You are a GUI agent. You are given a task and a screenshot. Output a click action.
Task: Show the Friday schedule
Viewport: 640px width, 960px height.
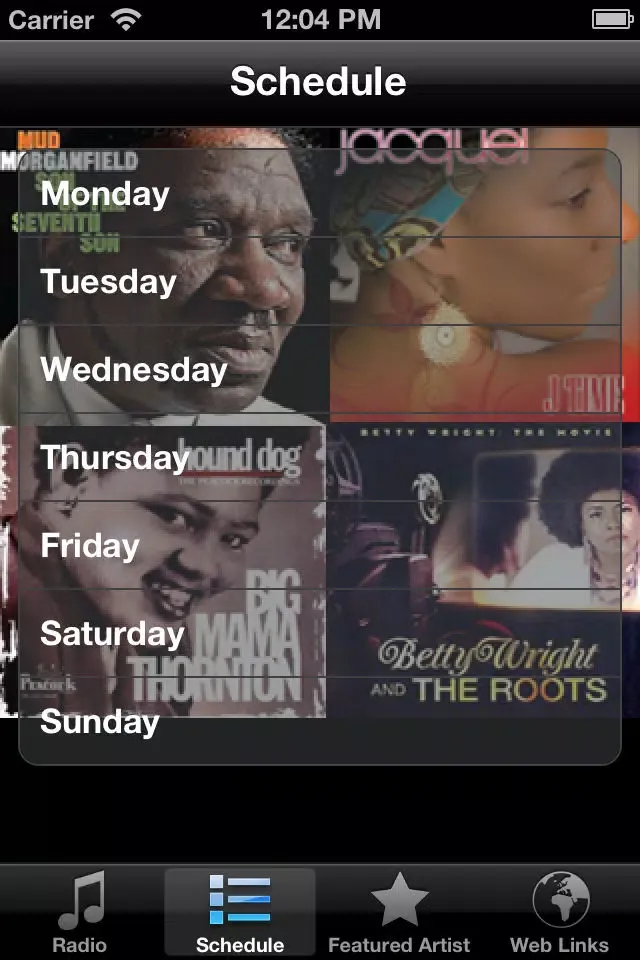[320, 545]
